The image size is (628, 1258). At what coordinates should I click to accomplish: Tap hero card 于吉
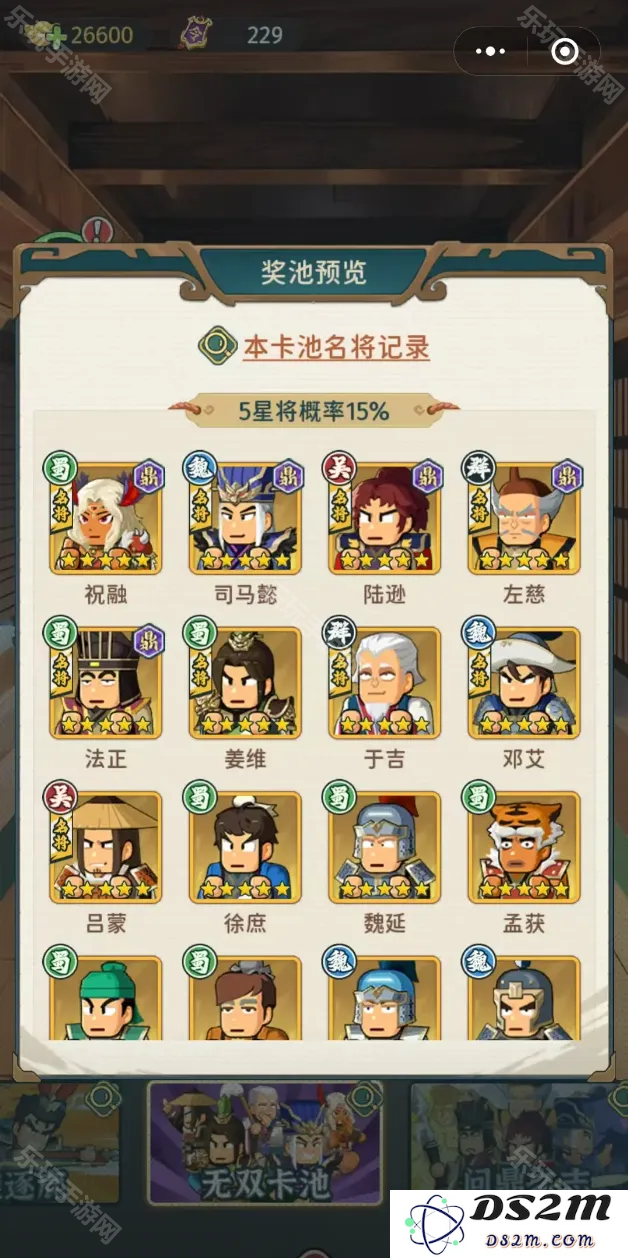pyautogui.click(x=384, y=682)
